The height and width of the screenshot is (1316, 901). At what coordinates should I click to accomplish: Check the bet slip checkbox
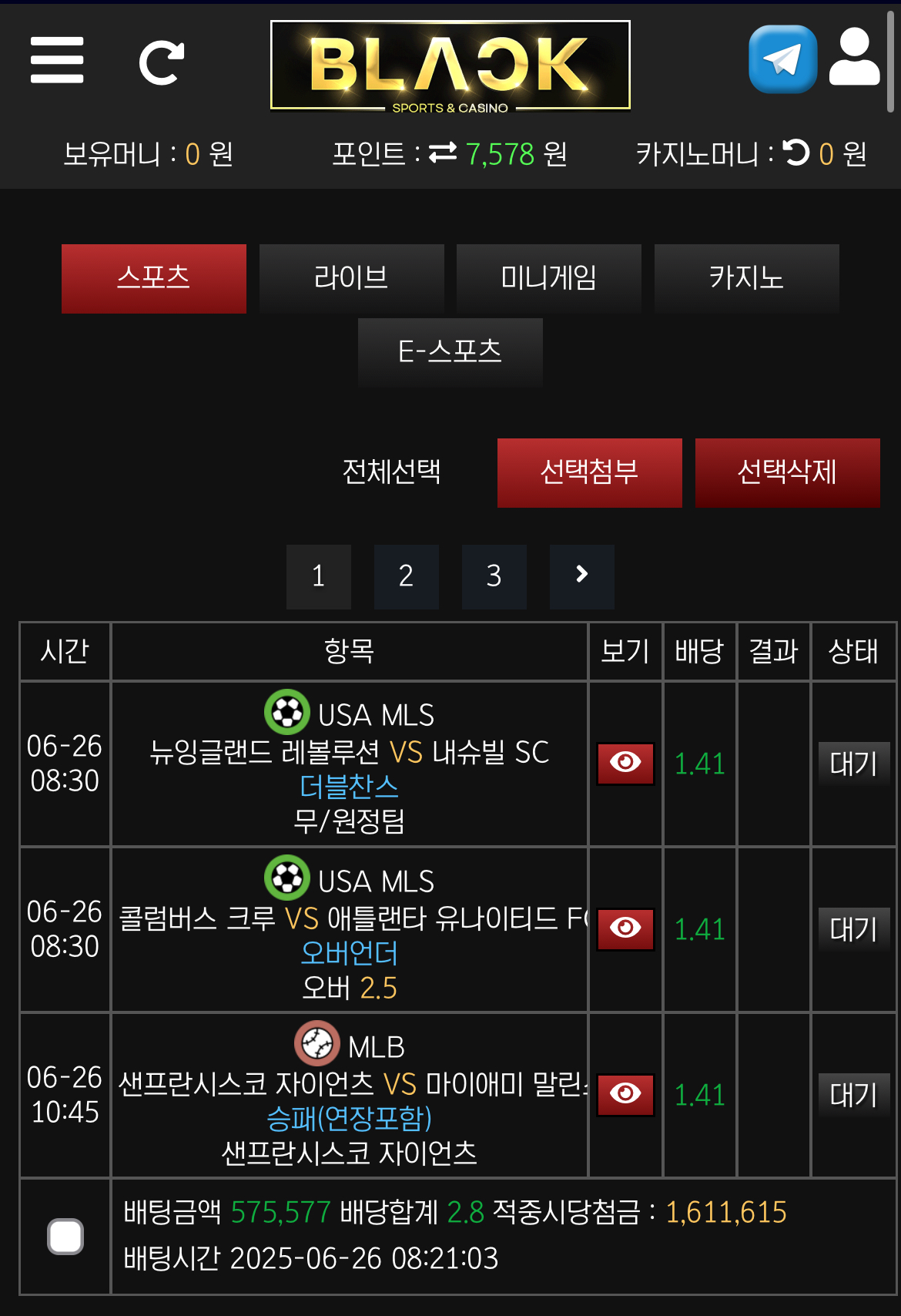[65, 1236]
